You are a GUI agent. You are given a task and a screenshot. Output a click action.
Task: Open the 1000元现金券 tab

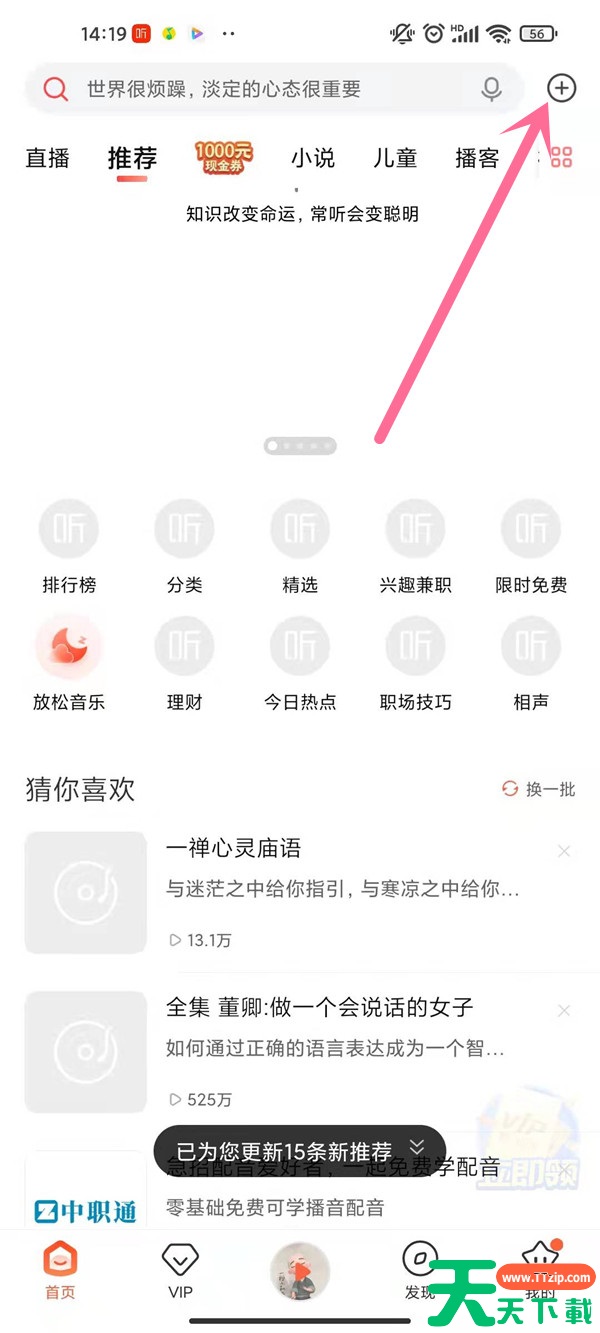[223, 157]
